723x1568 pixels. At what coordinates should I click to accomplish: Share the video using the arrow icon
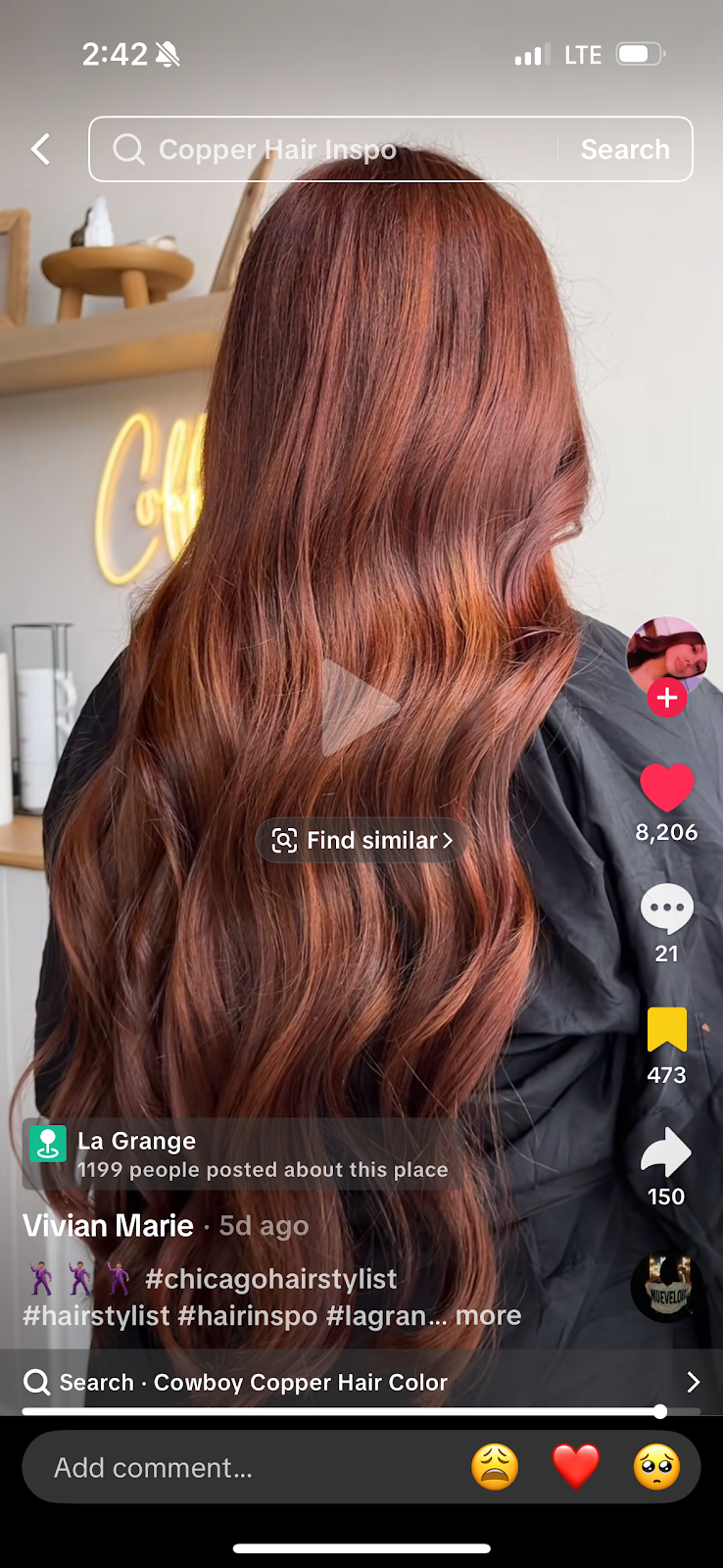coord(667,1153)
